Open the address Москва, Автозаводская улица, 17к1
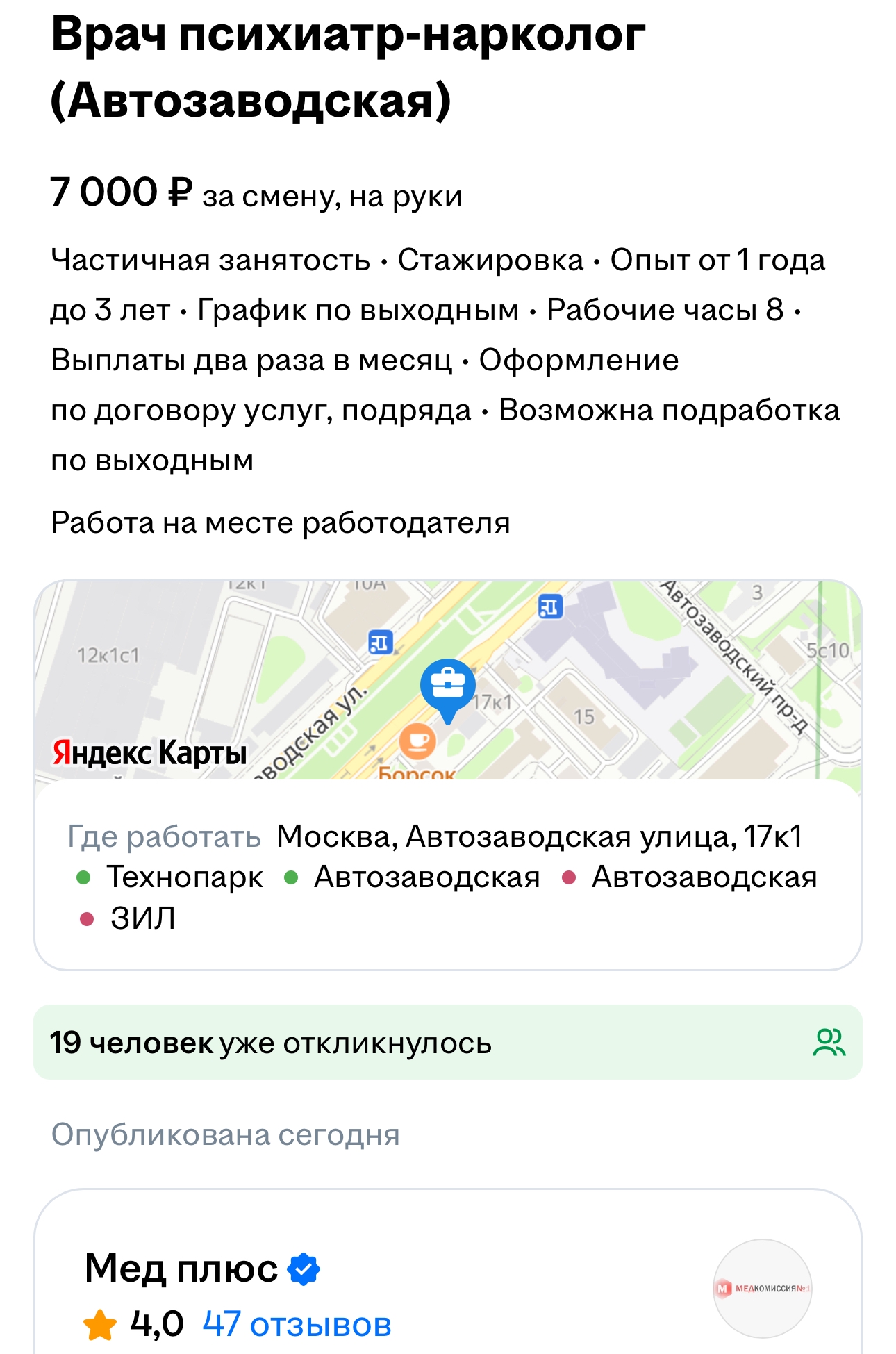896x1354 pixels. click(539, 836)
